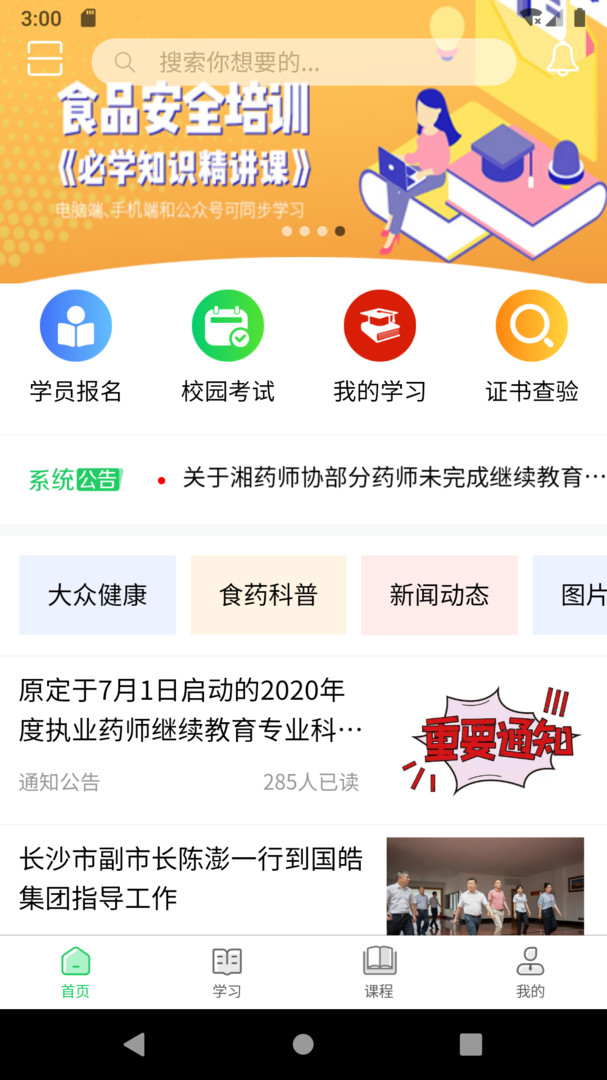Switch to the 我的 tab

coord(531,973)
